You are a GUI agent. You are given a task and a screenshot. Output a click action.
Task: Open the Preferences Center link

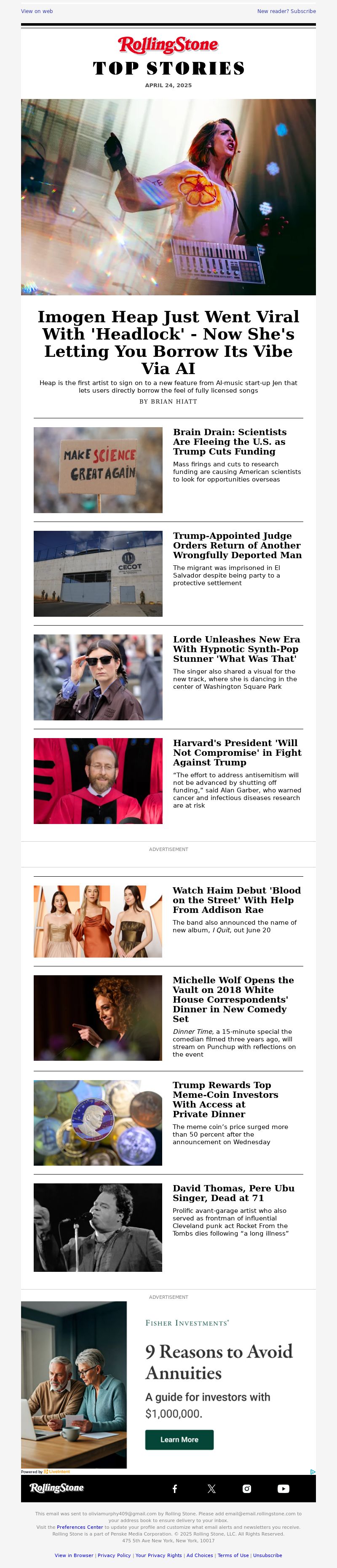(80, 1527)
